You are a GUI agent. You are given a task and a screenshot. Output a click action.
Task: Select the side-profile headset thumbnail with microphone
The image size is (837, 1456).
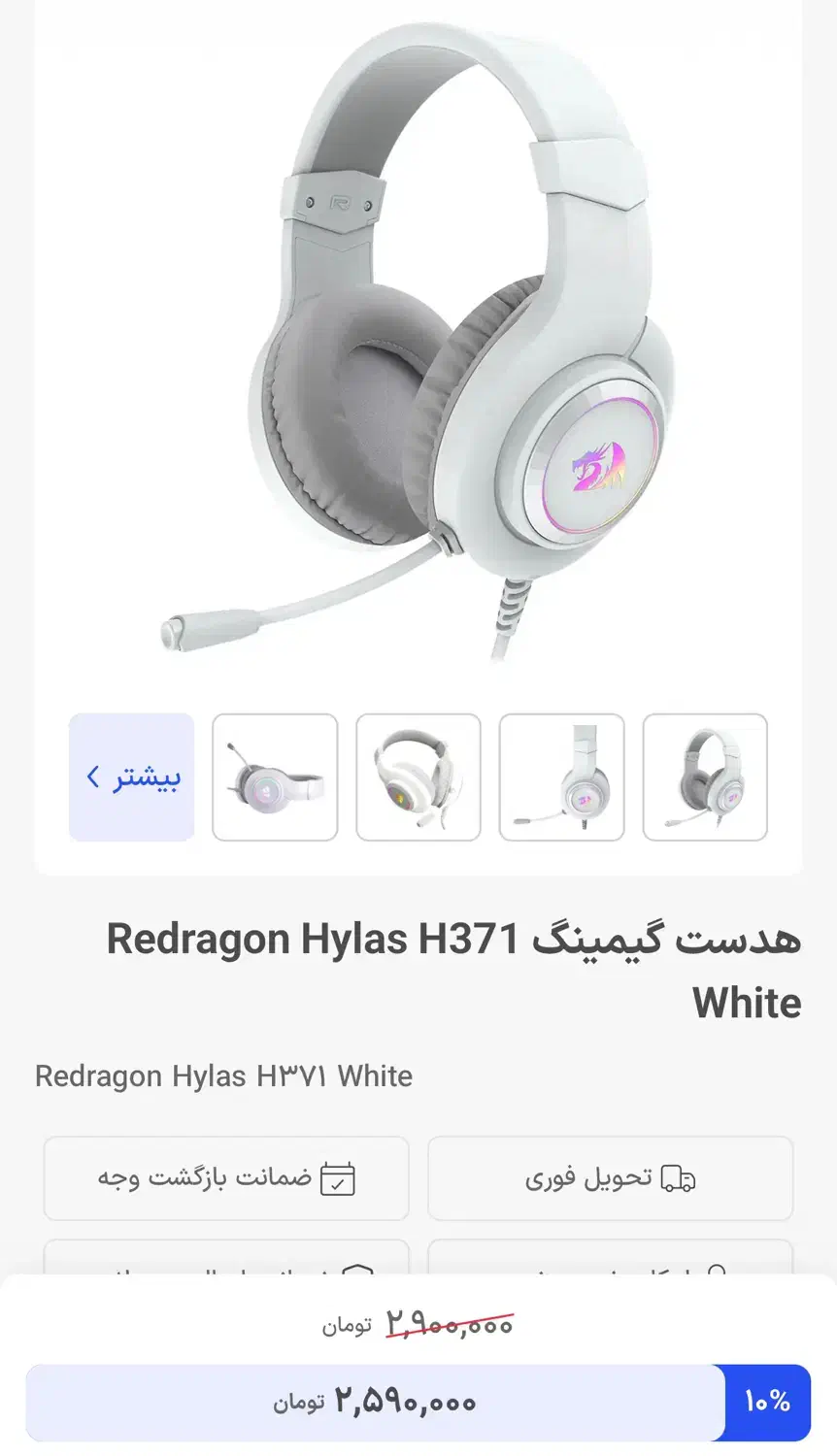[x=562, y=777]
